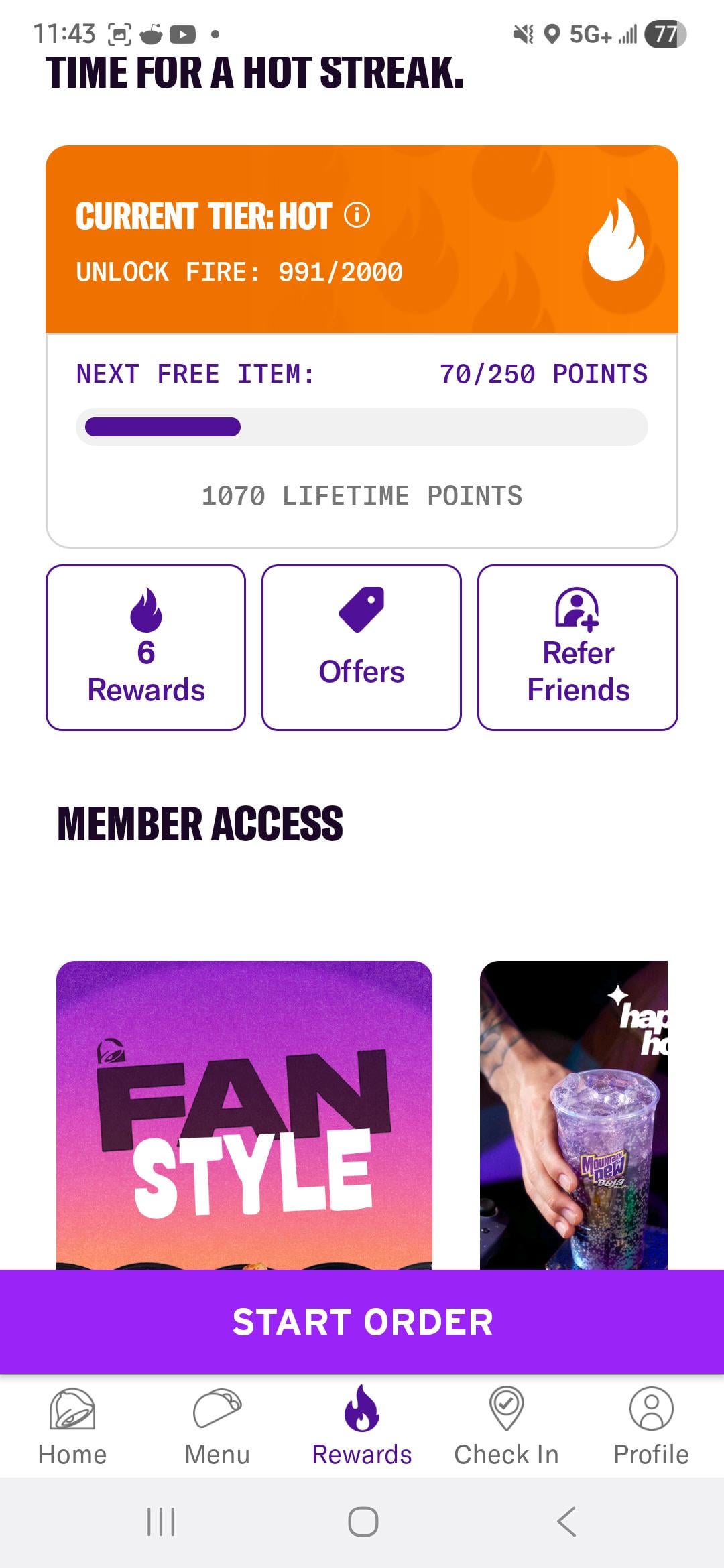Go to the Menu tab
Screen dimensions: 724x1568
217,1426
